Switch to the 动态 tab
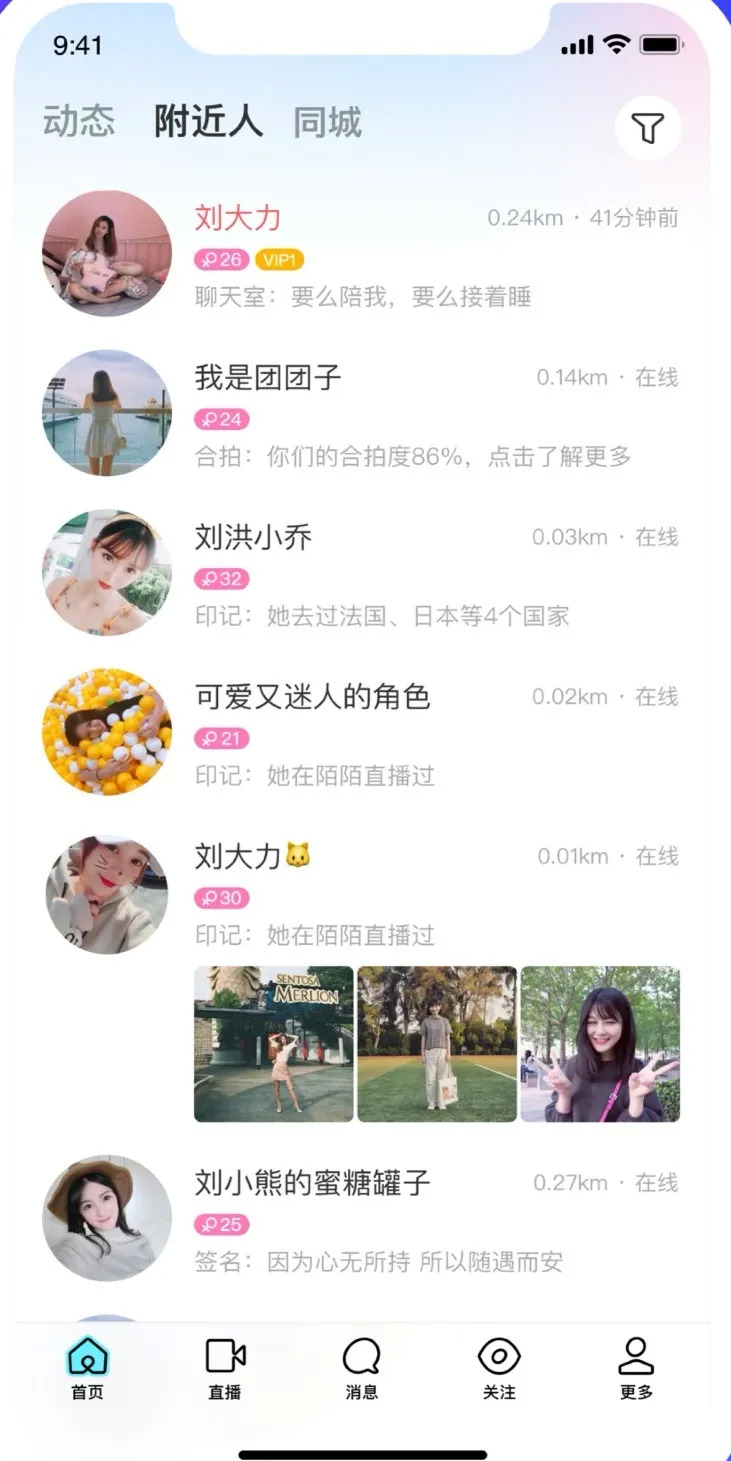This screenshot has height=1461, width=731. pos(79,122)
